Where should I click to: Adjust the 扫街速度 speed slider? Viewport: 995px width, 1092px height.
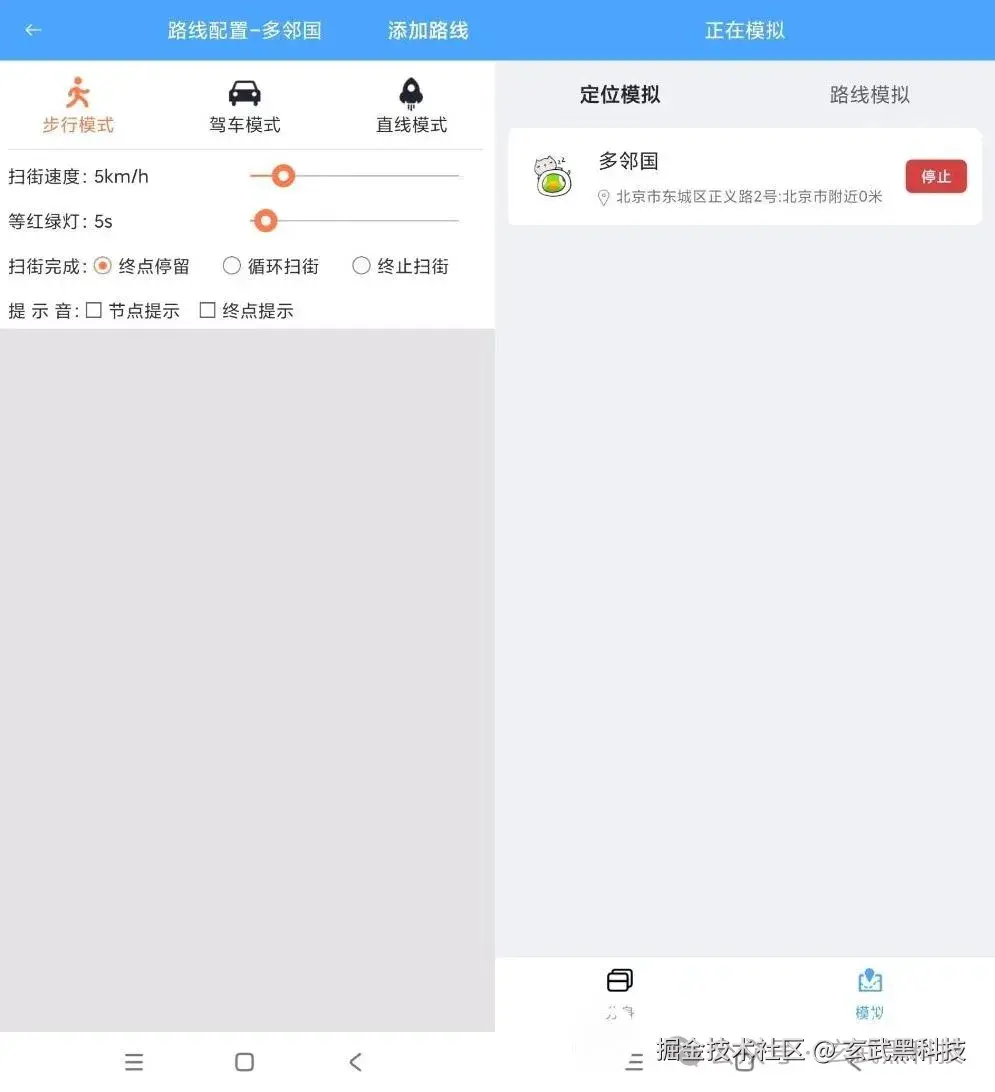283,176
